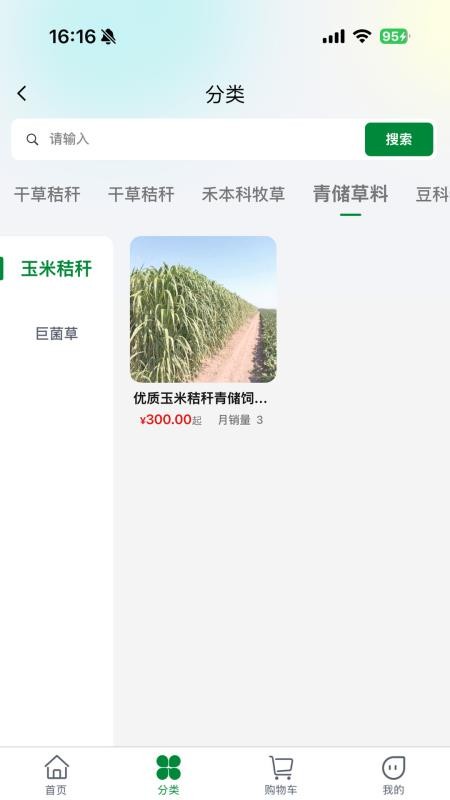
Task: Tap the green 搜索 button
Action: pyautogui.click(x=399, y=139)
